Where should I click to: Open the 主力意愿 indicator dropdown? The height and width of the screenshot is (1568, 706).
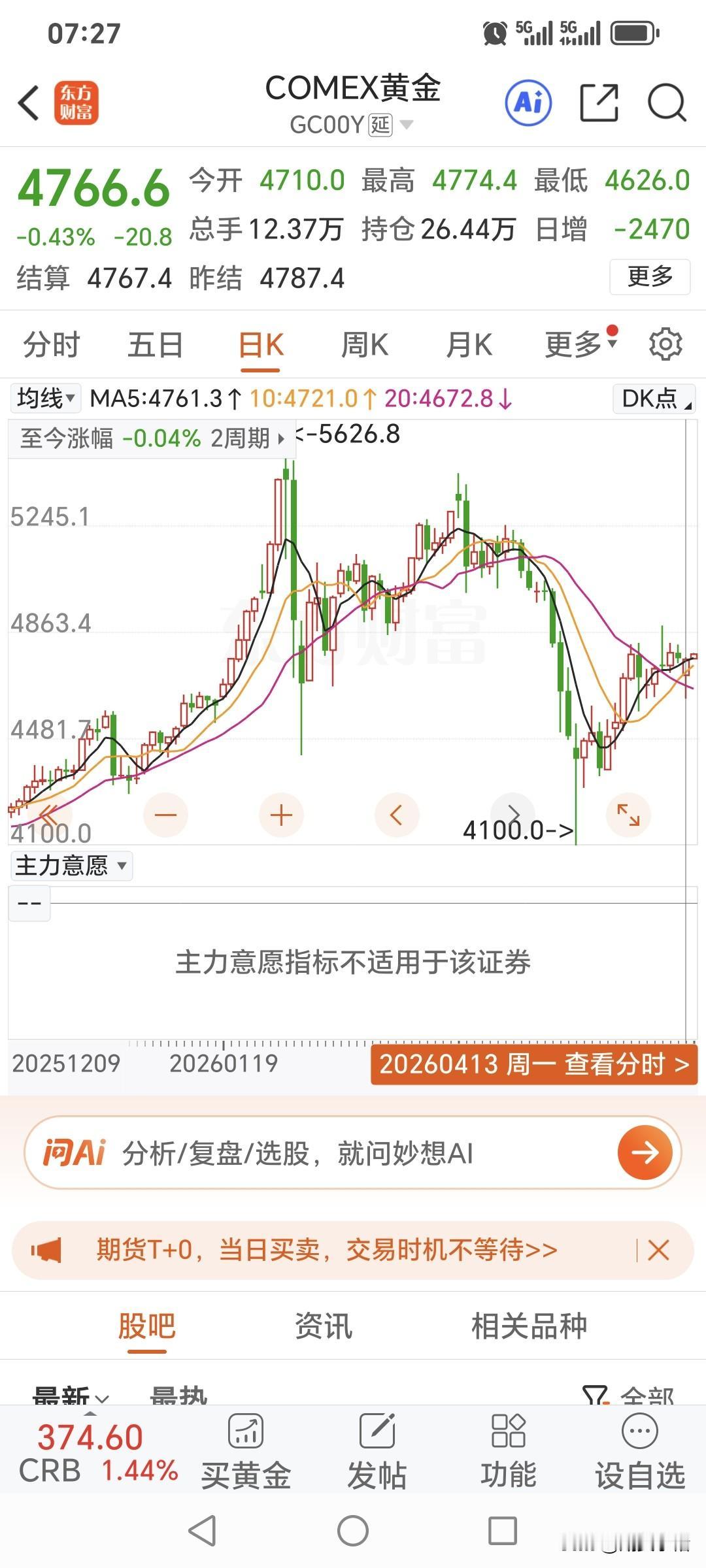tap(71, 866)
